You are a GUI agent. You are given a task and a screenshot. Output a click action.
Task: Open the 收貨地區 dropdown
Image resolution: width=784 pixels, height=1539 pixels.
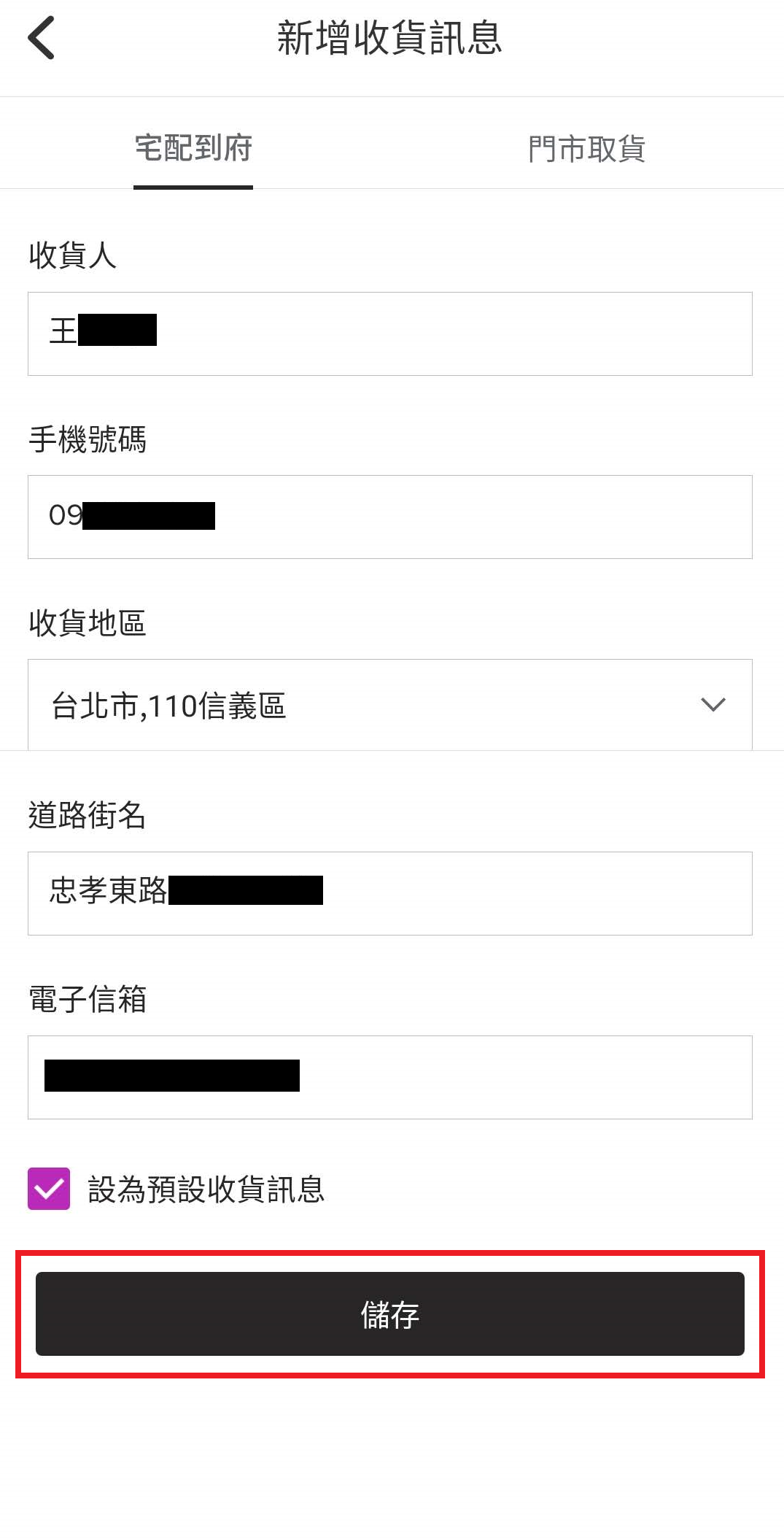click(389, 705)
